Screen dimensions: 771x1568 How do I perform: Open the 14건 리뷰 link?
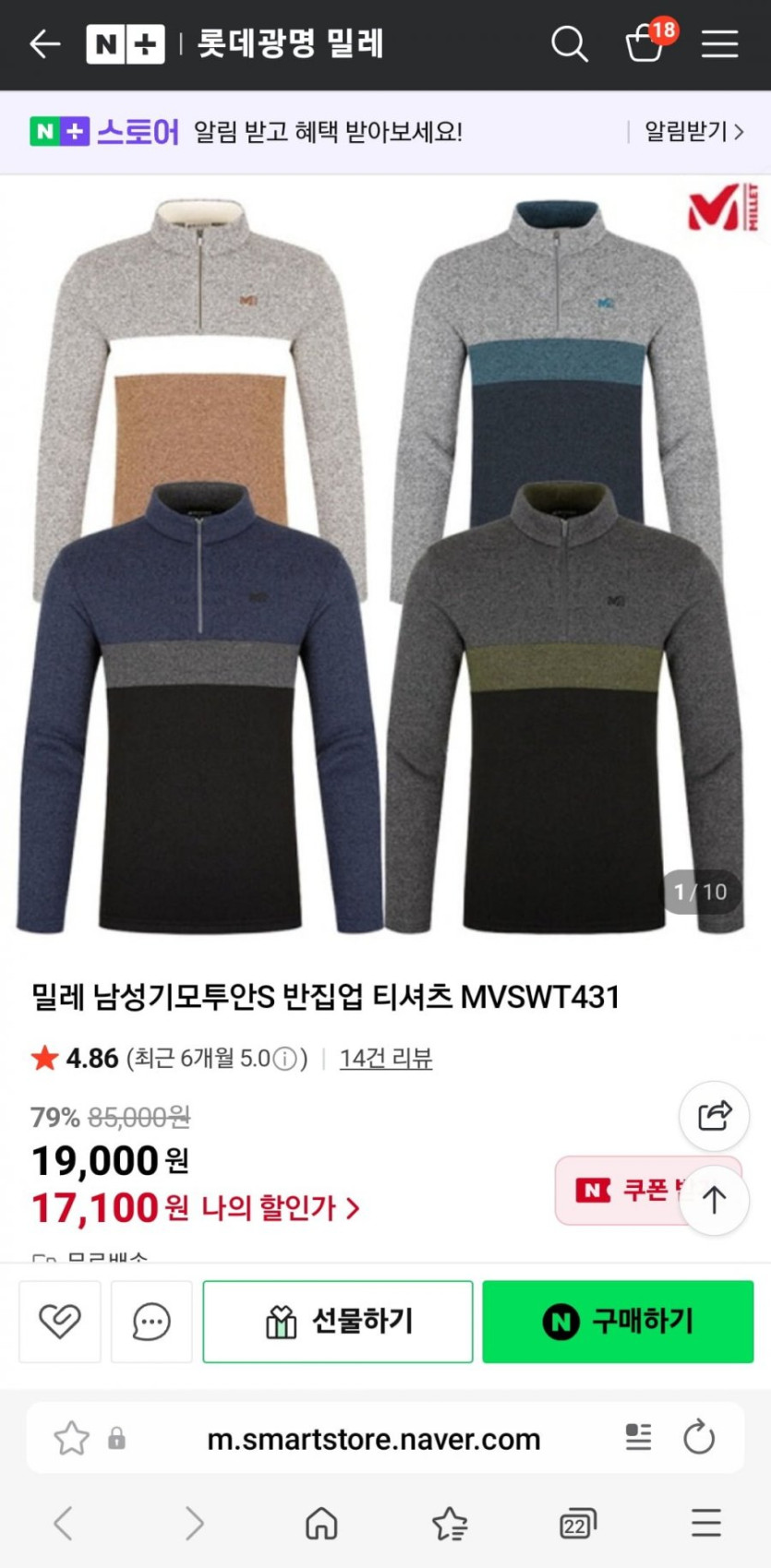[x=385, y=1058]
